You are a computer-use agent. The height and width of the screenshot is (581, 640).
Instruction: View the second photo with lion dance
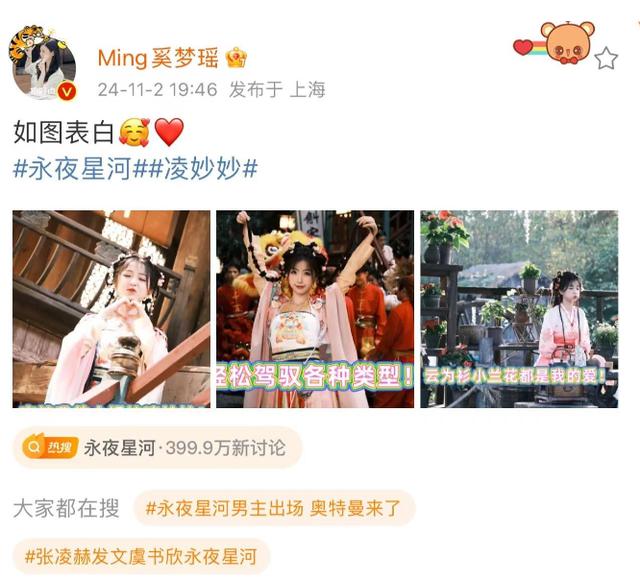click(315, 308)
